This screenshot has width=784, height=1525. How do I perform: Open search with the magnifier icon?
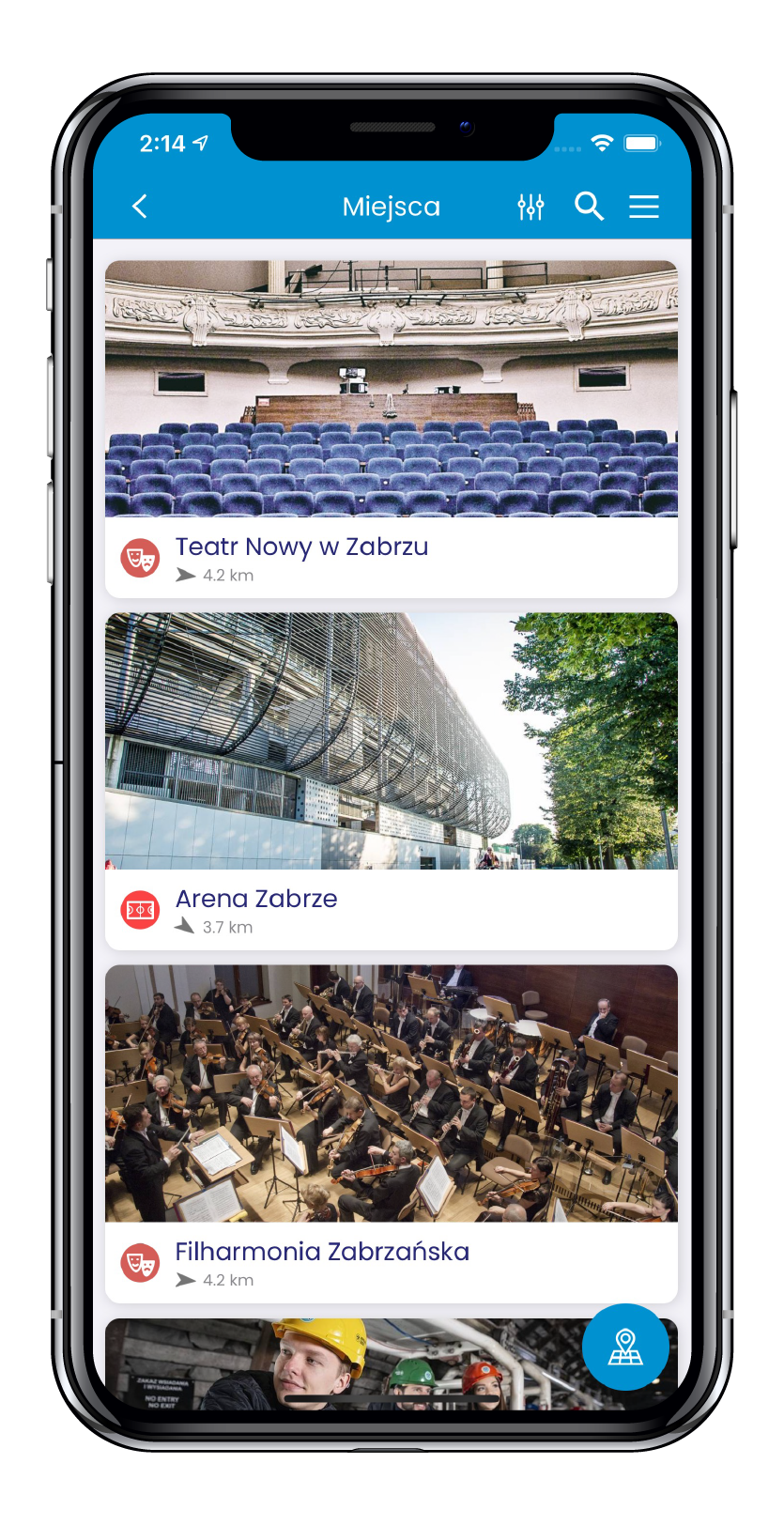589,207
